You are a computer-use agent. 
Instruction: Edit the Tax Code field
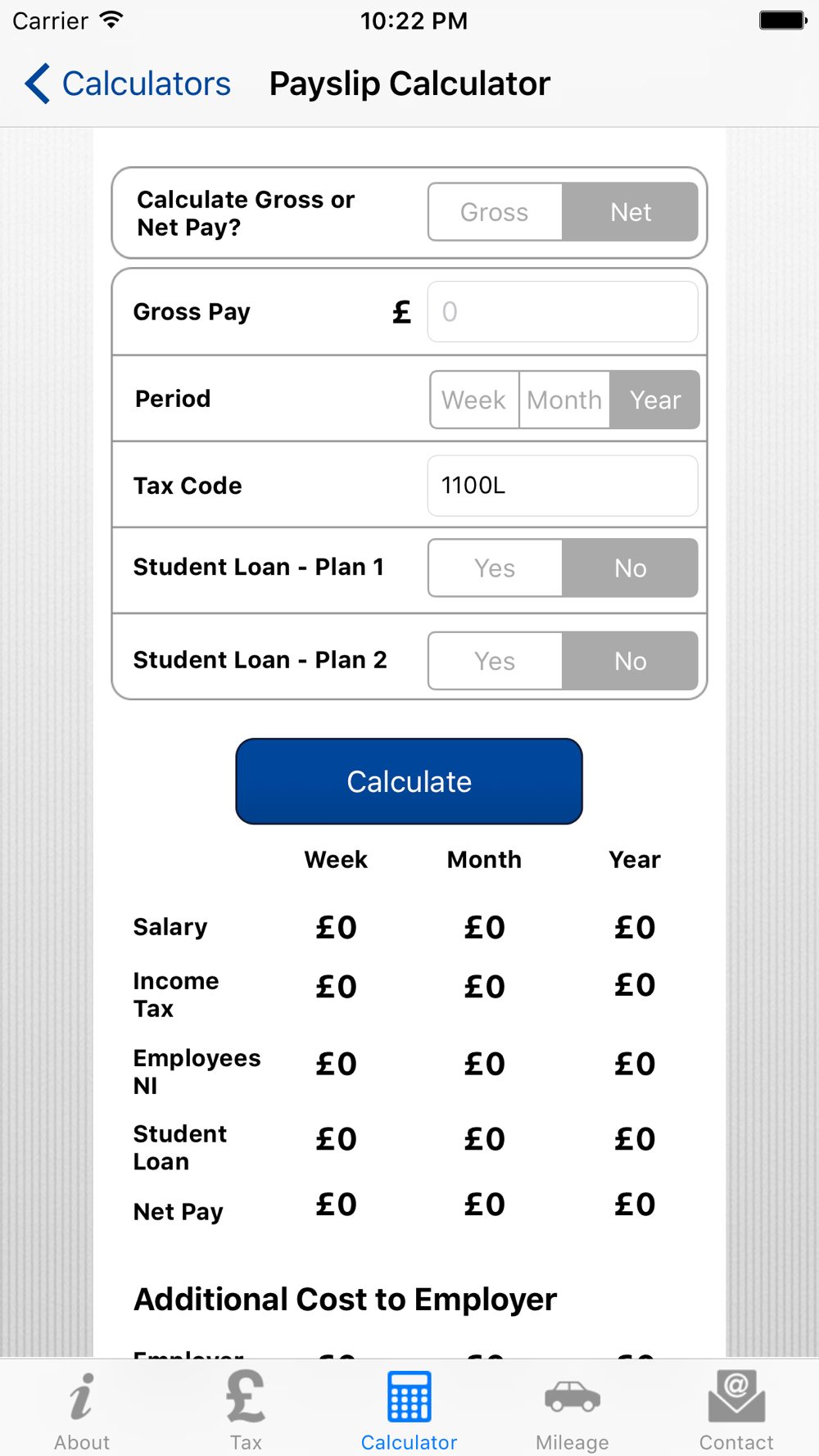coord(563,486)
